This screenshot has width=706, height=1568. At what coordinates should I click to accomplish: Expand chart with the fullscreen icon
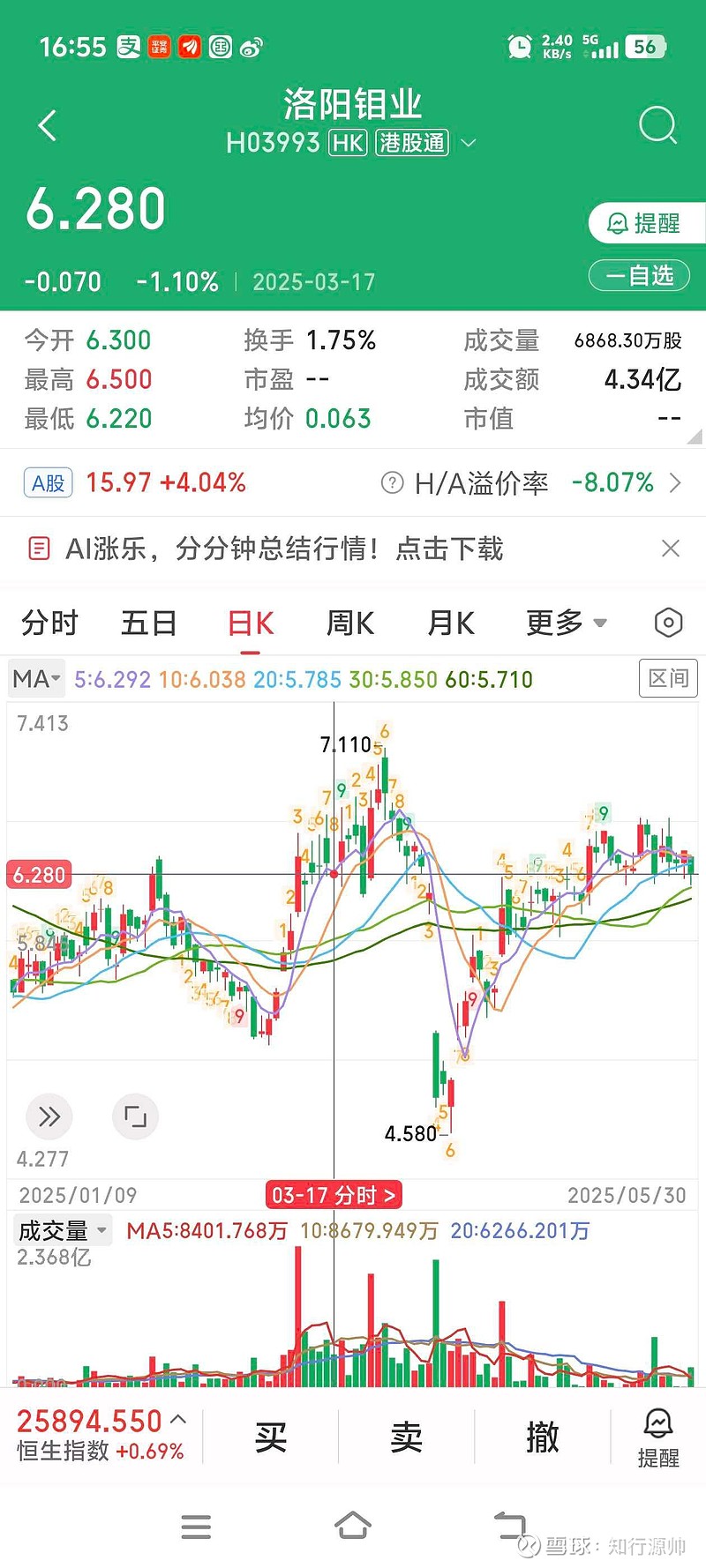[x=134, y=1116]
